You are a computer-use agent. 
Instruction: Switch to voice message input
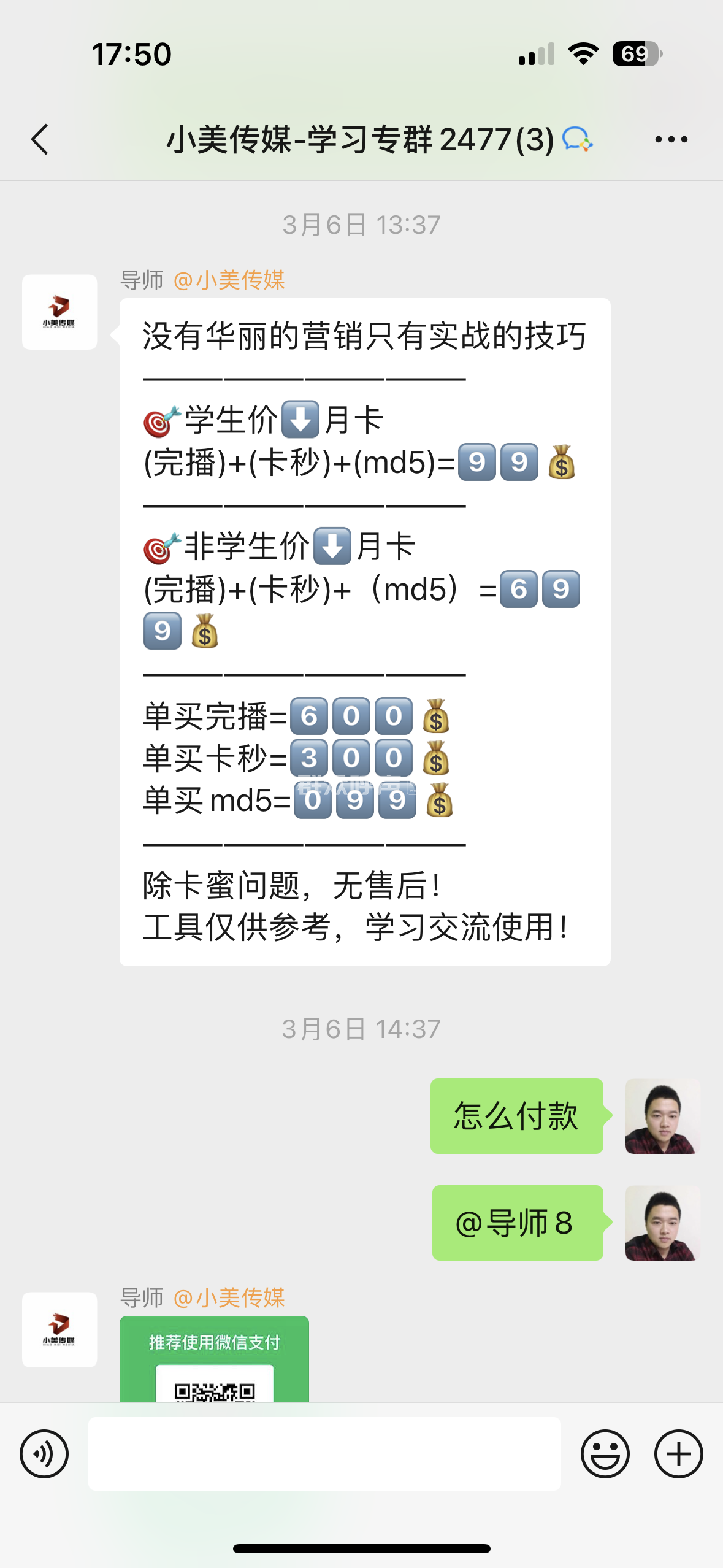click(44, 1453)
